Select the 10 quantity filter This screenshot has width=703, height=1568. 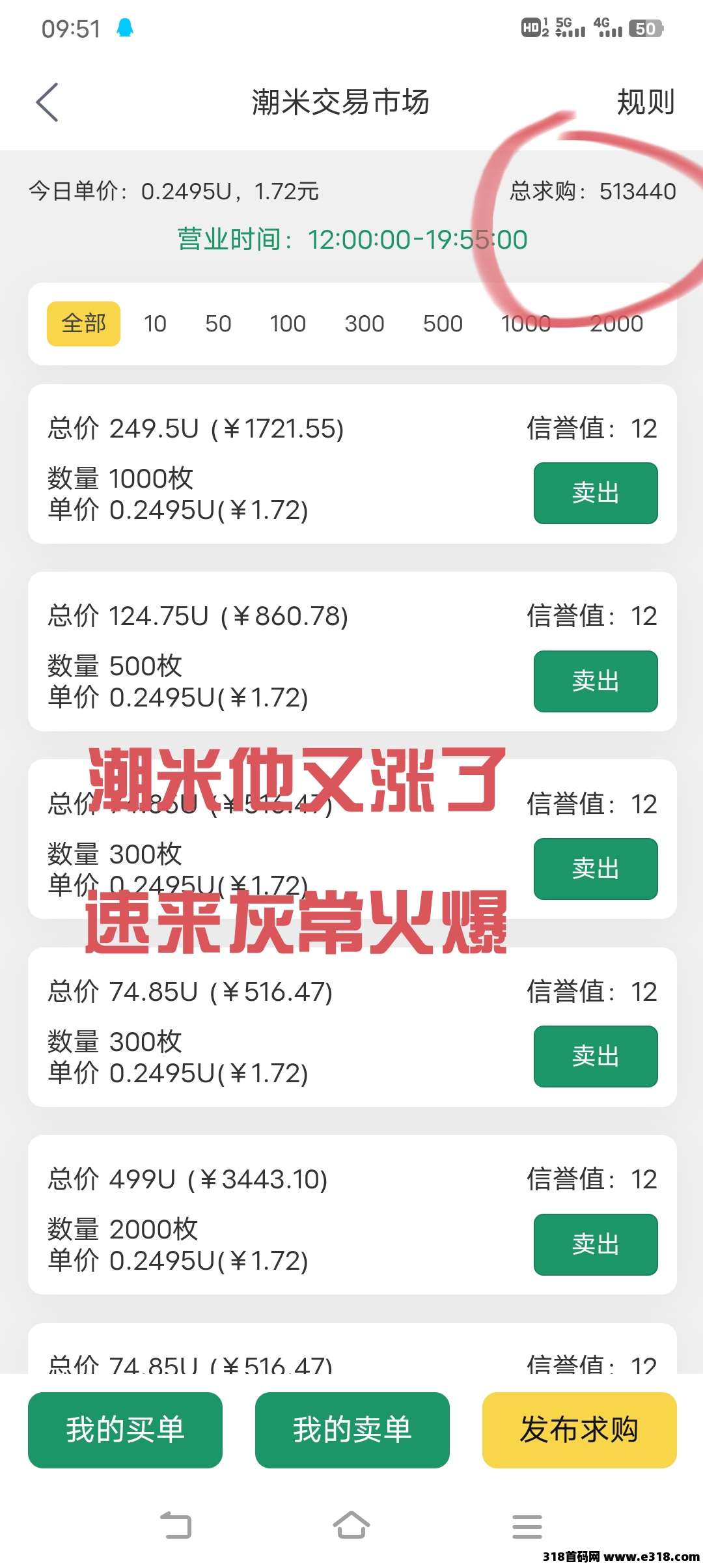pyautogui.click(x=156, y=324)
